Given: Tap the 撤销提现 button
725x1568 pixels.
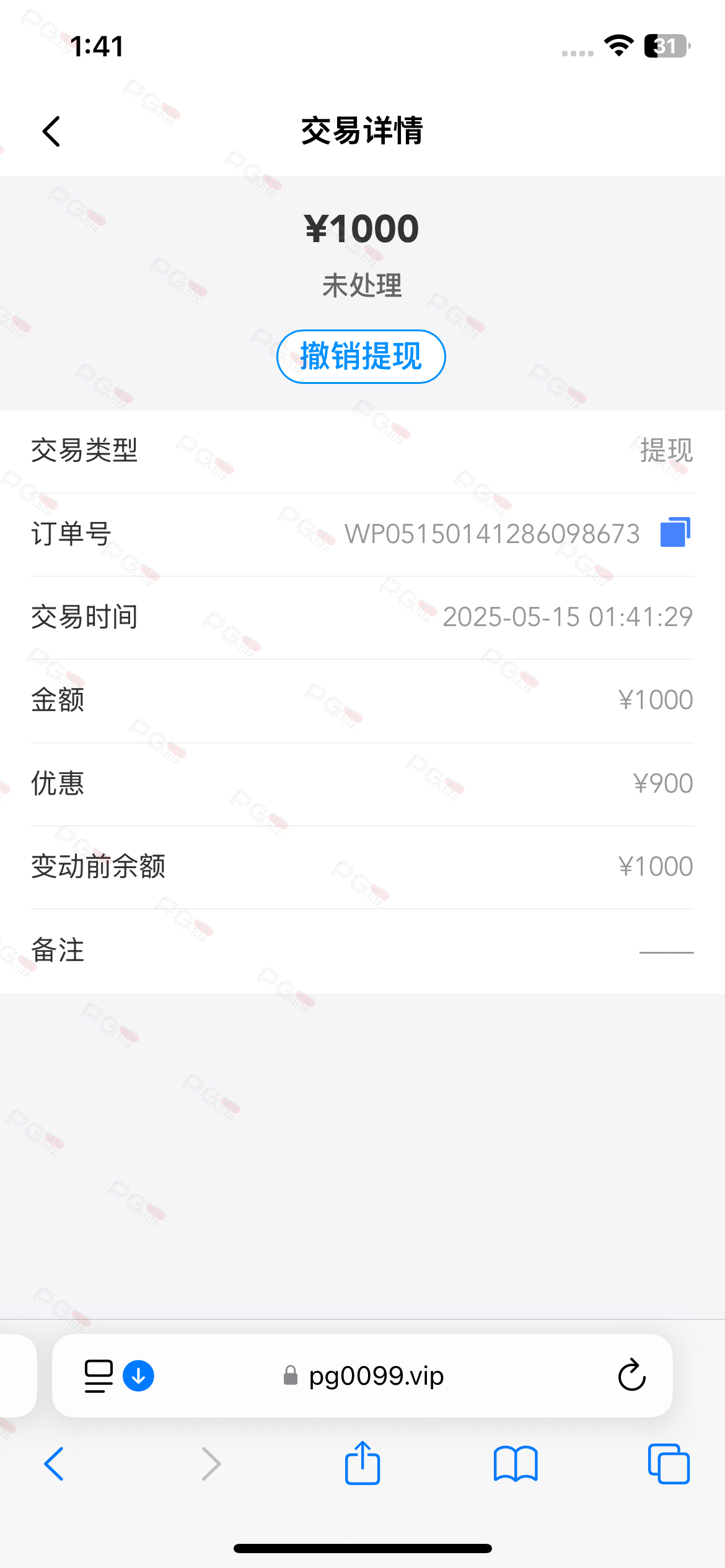Looking at the screenshot, I should click(x=361, y=357).
